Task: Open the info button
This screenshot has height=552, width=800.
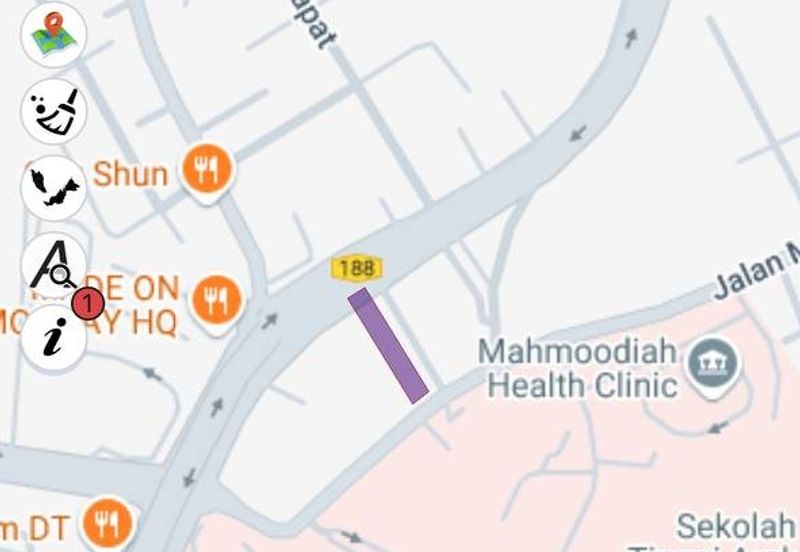Action: [x=53, y=339]
